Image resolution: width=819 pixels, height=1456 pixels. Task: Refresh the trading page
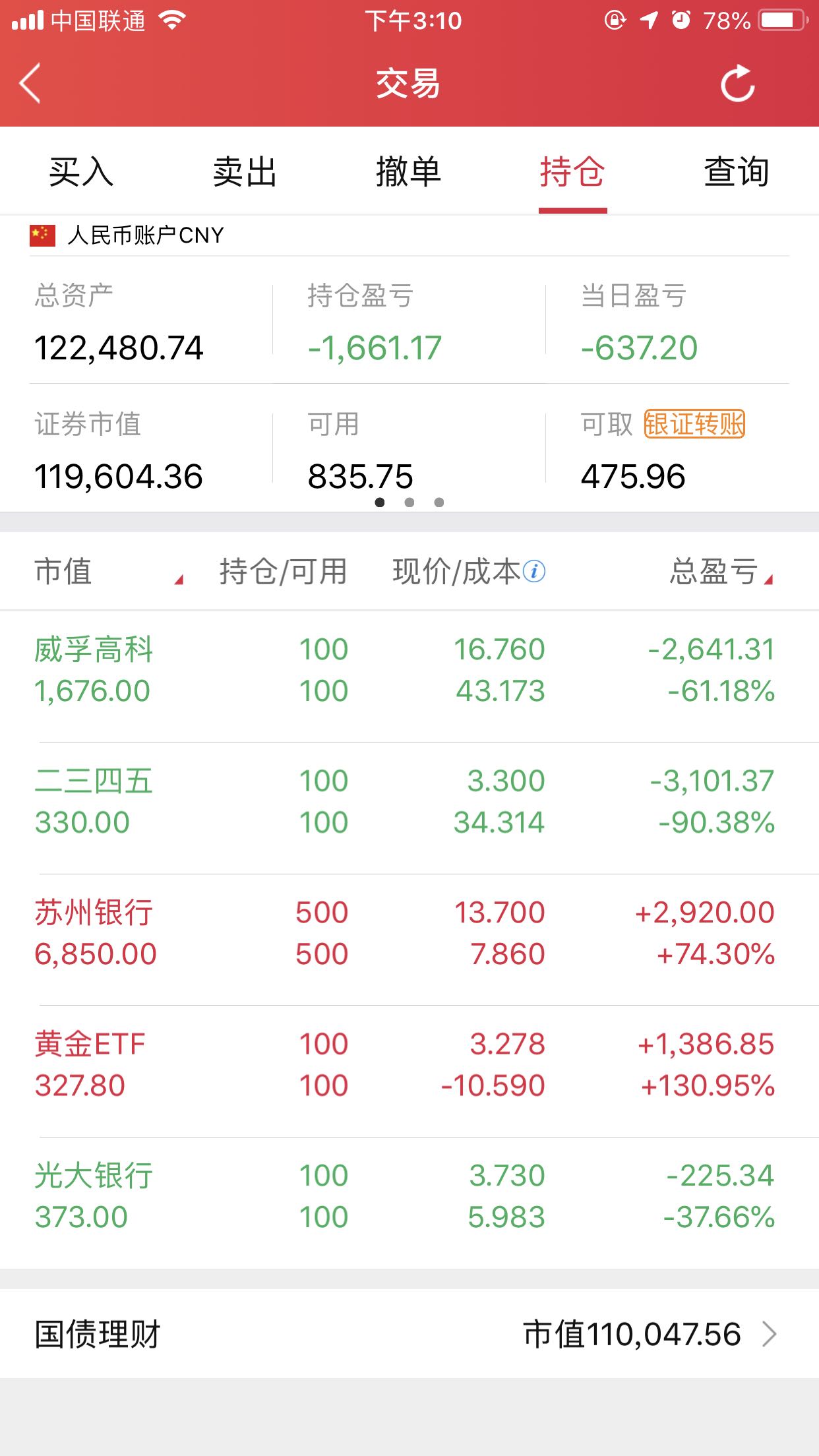pos(737,83)
